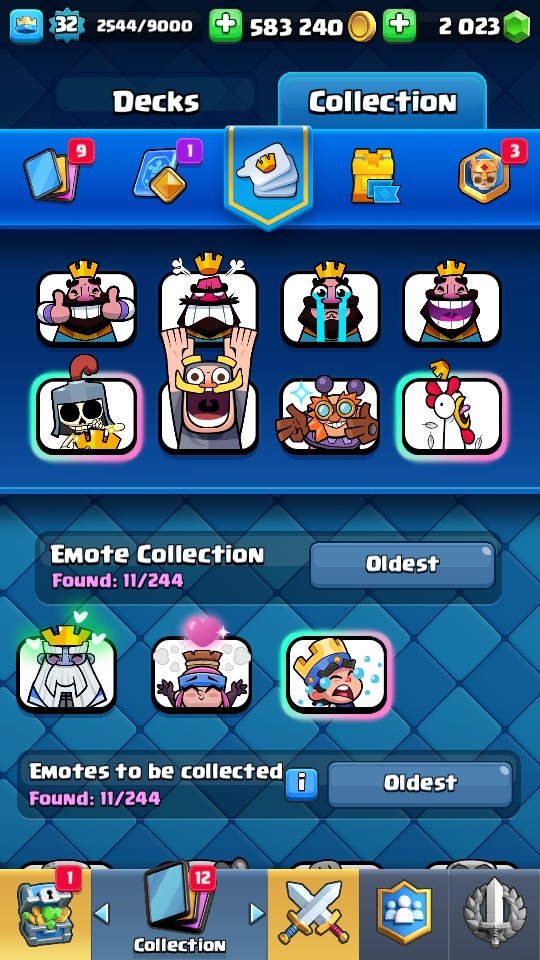The width and height of the screenshot is (540, 960).
Task: Switch to the Decks tab
Action: click(x=156, y=101)
